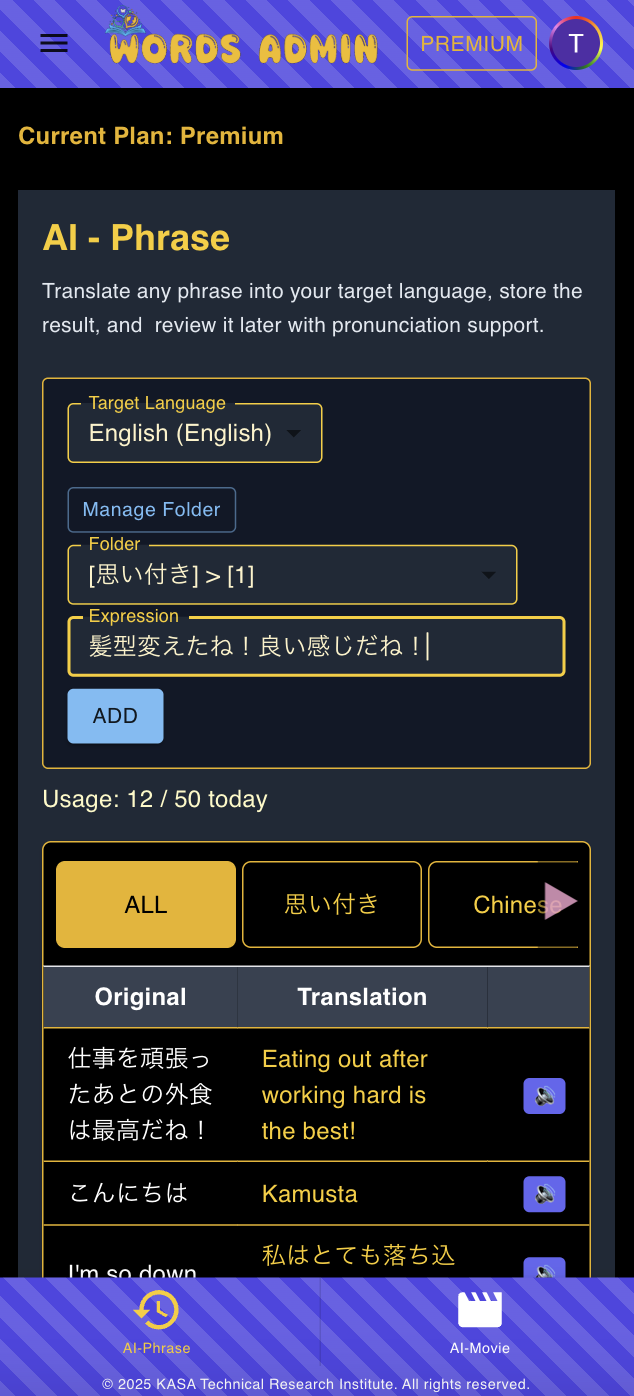The height and width of the screenshot is (1396, 634).
Task: Switch to the AI-Movie bottom tab
Action: pyautogui.click(x=480, y=1320)
